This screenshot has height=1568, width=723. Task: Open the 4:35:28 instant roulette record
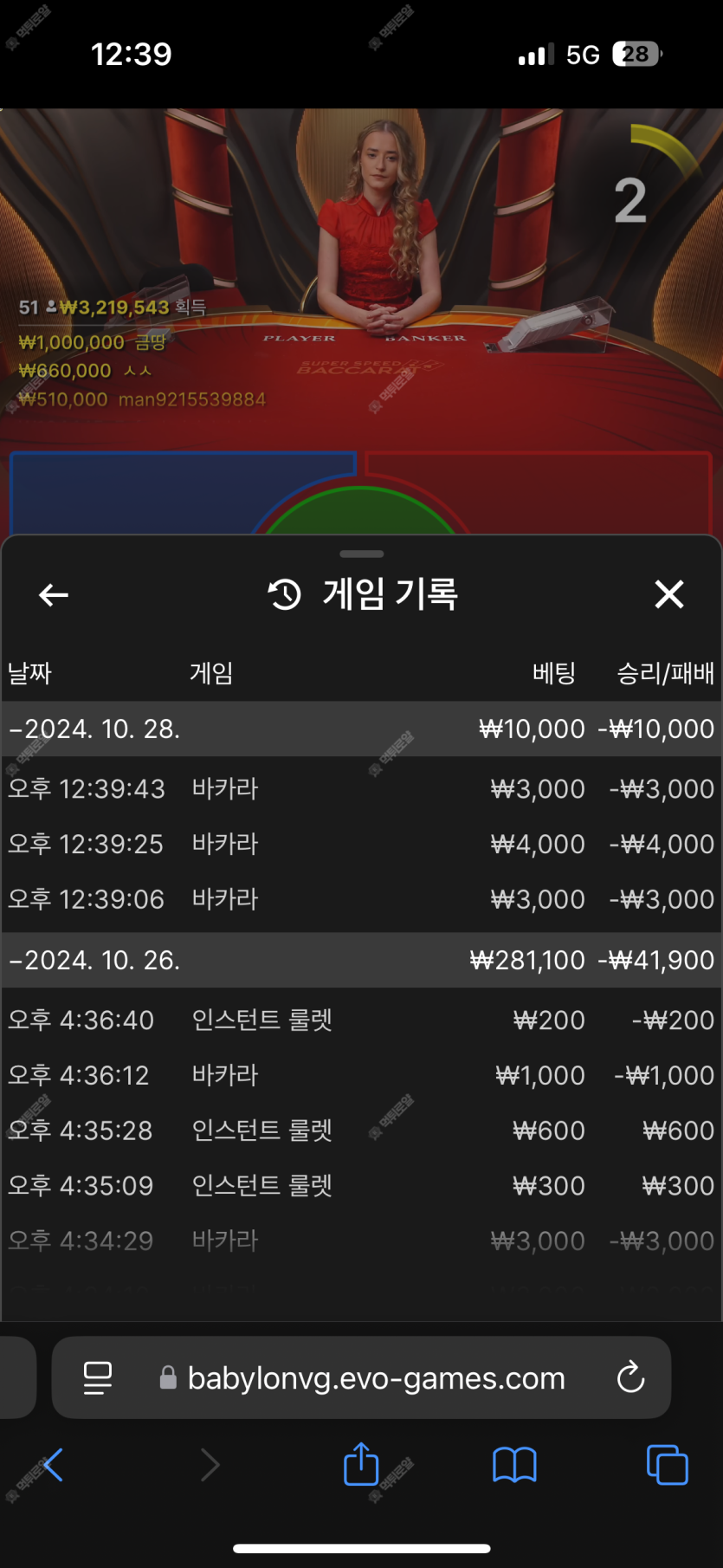coord(361,1131)
